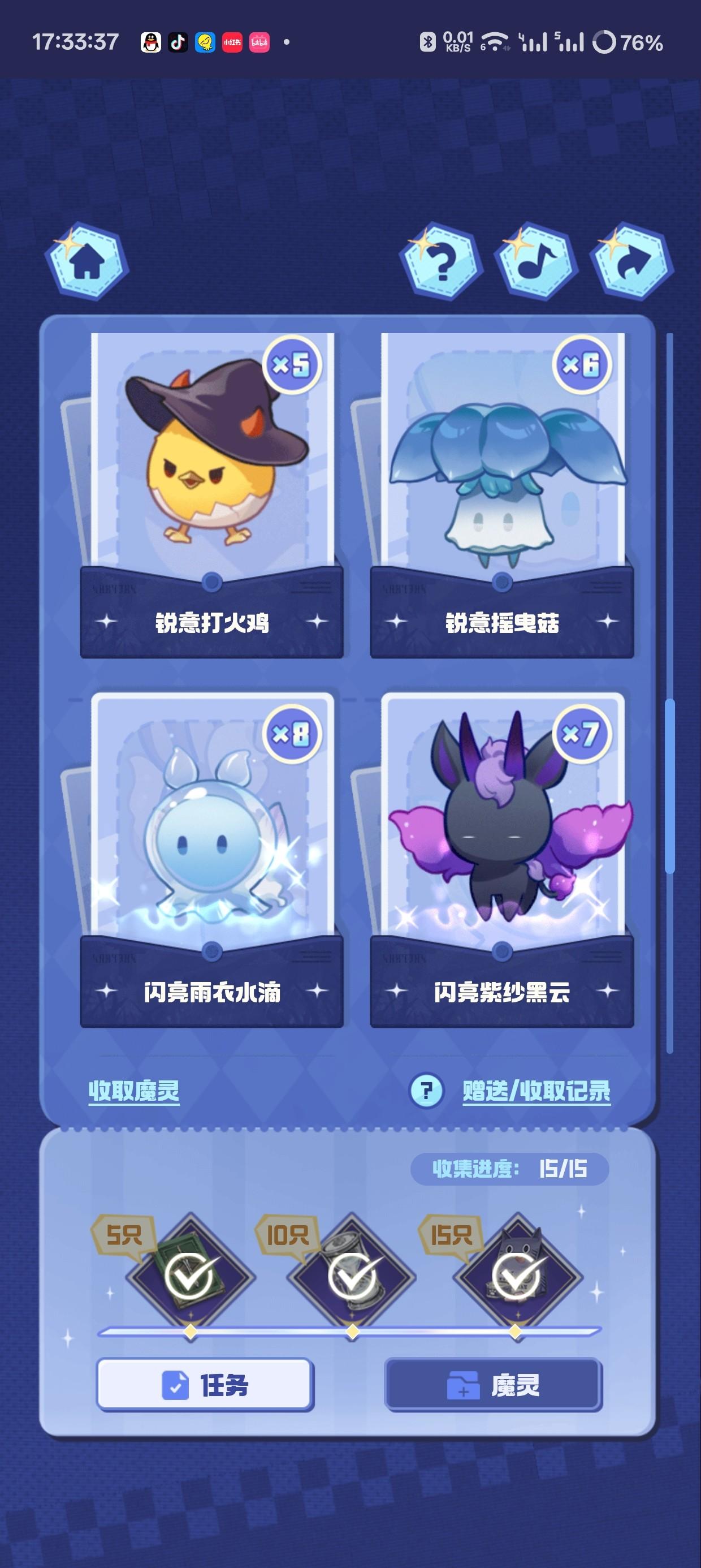Open help icon beside 赠送/收取记录

[x=426, y=1091]
